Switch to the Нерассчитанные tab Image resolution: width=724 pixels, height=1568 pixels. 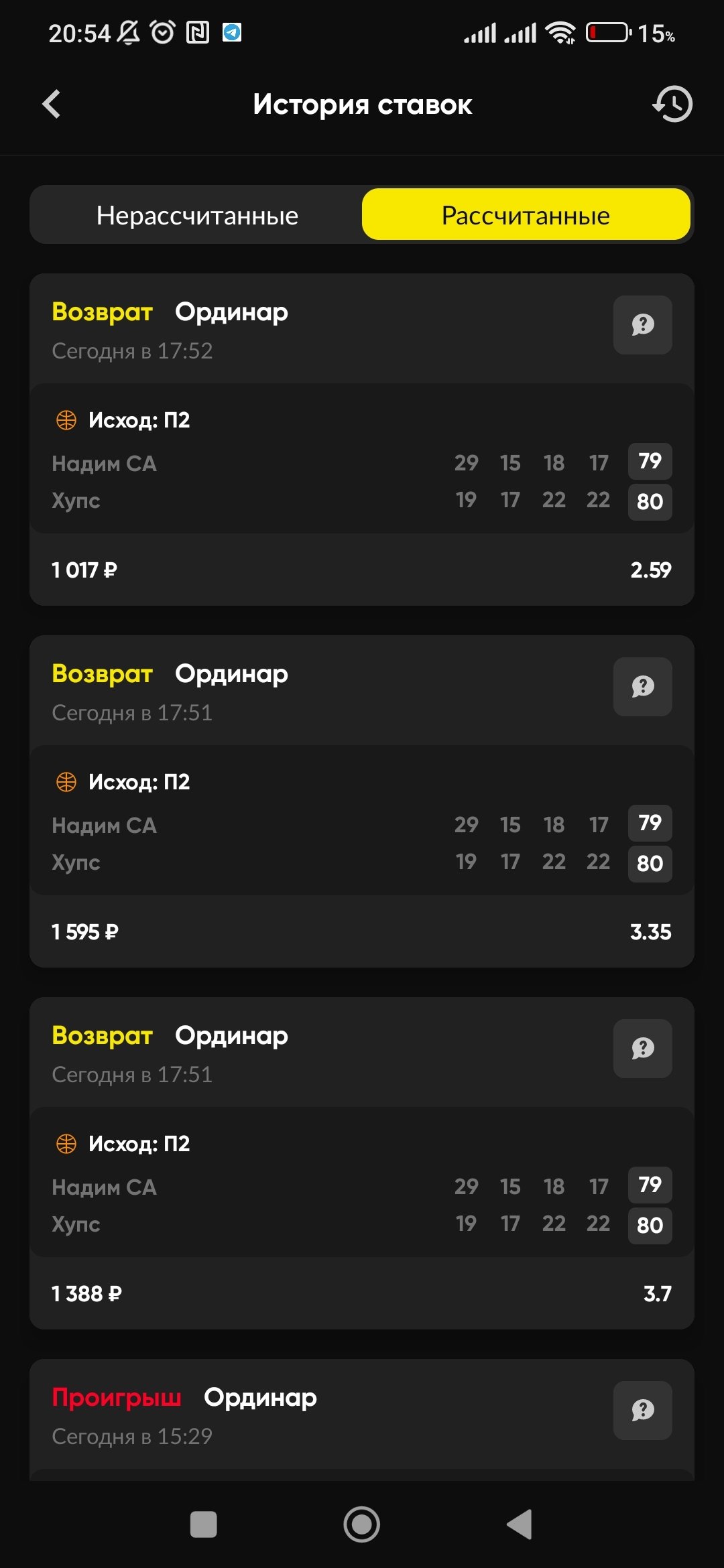click(x=197, y=215)
